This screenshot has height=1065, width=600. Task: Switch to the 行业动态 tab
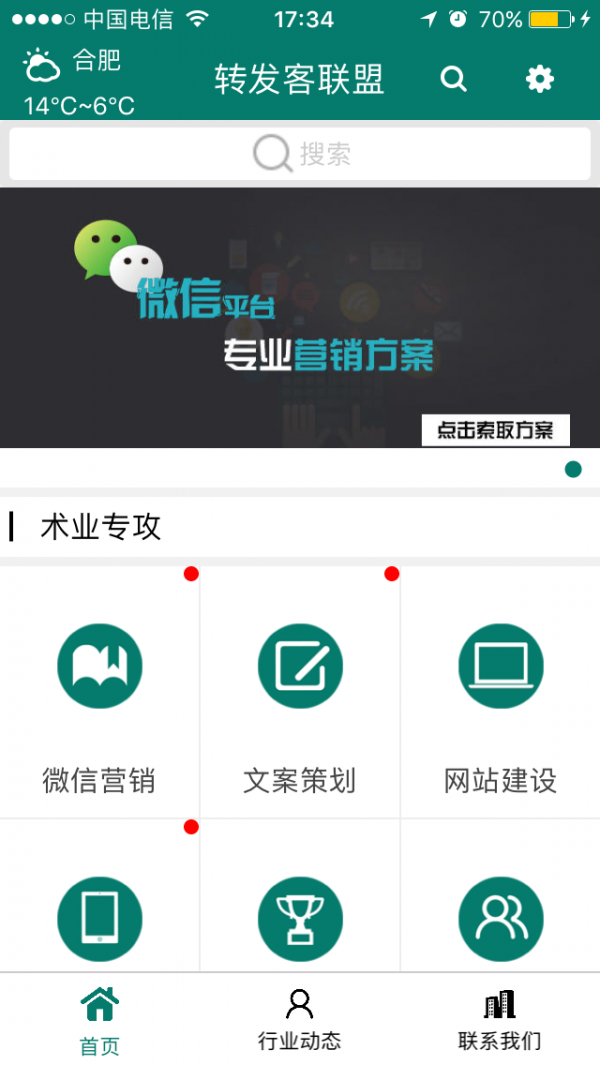(x=300, y=1020)
